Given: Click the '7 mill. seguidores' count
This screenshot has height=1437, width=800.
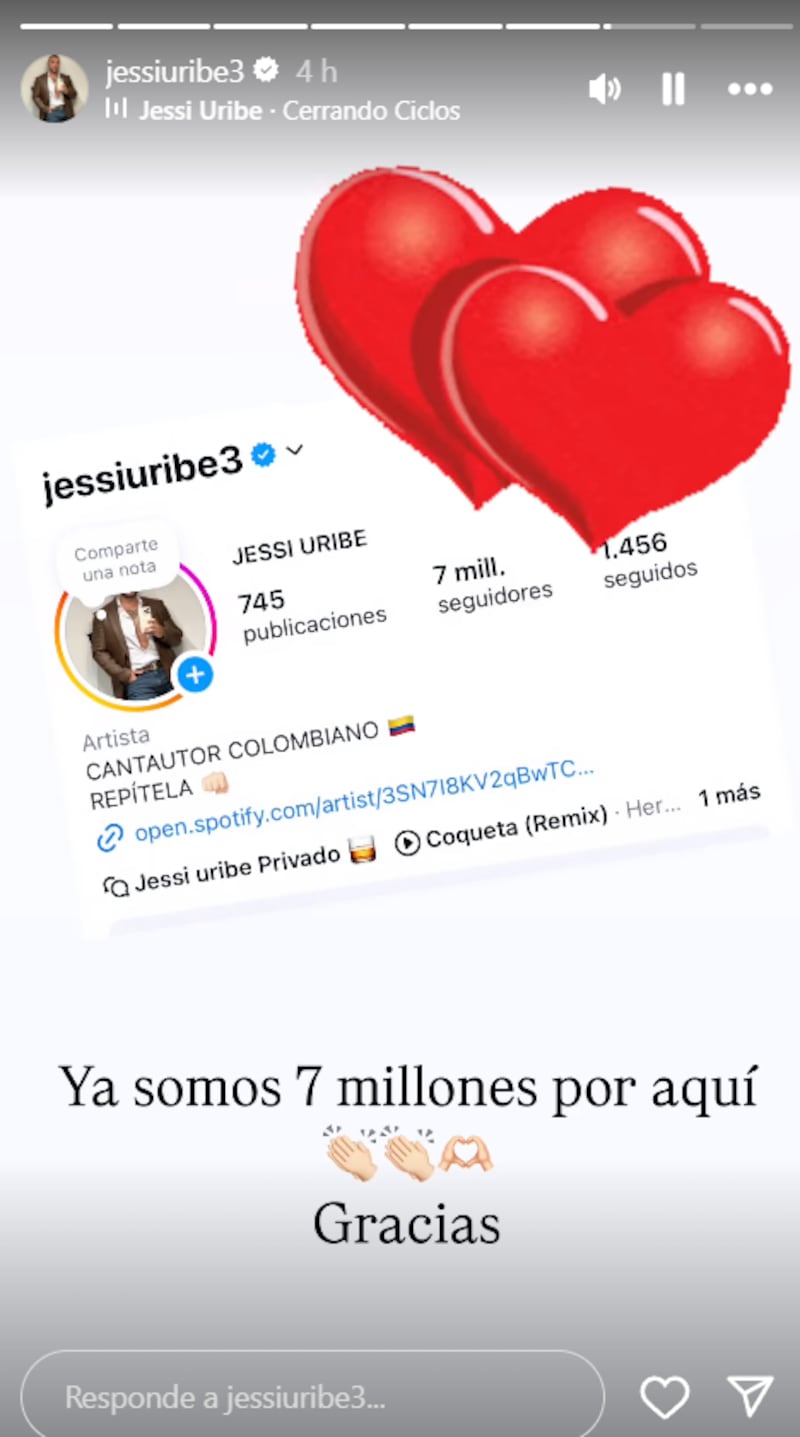Looking at the screenshot, I should click(x=495, y=578).
